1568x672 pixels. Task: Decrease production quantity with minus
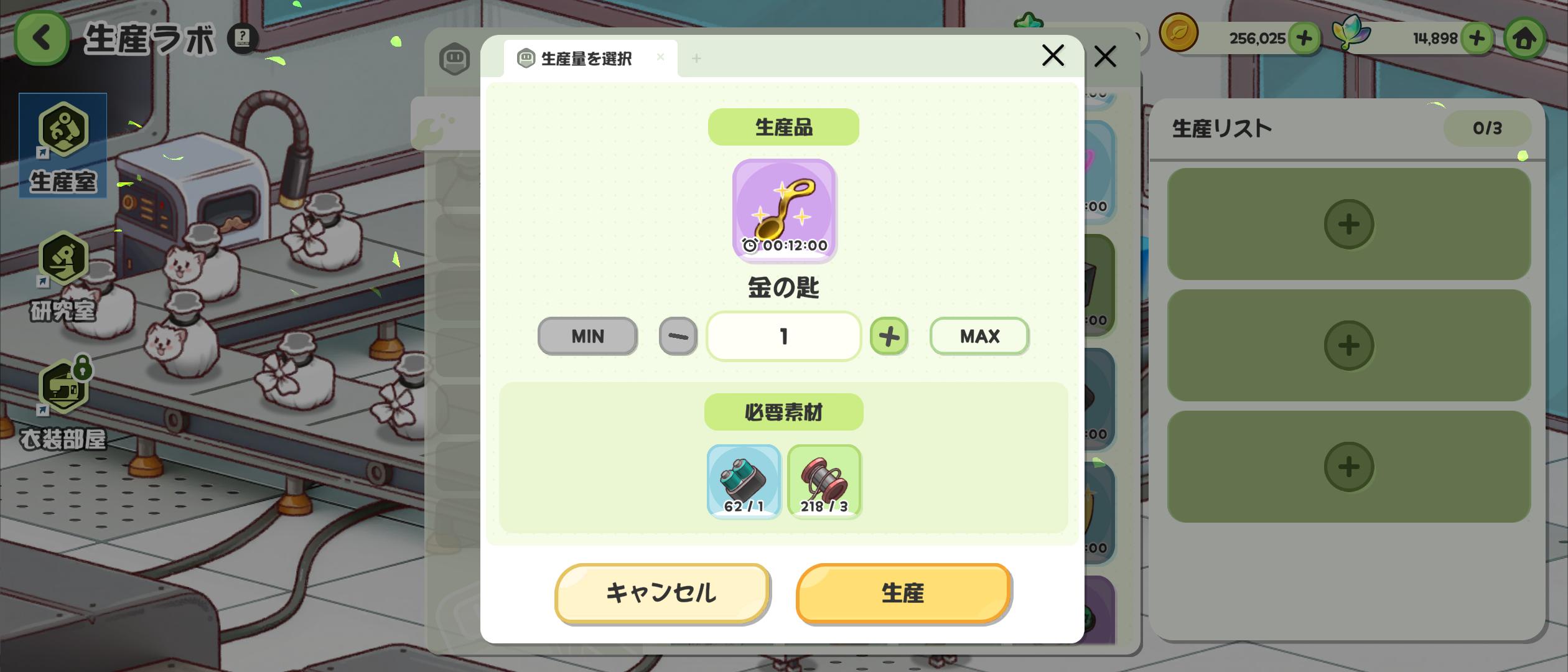[678, 336]
